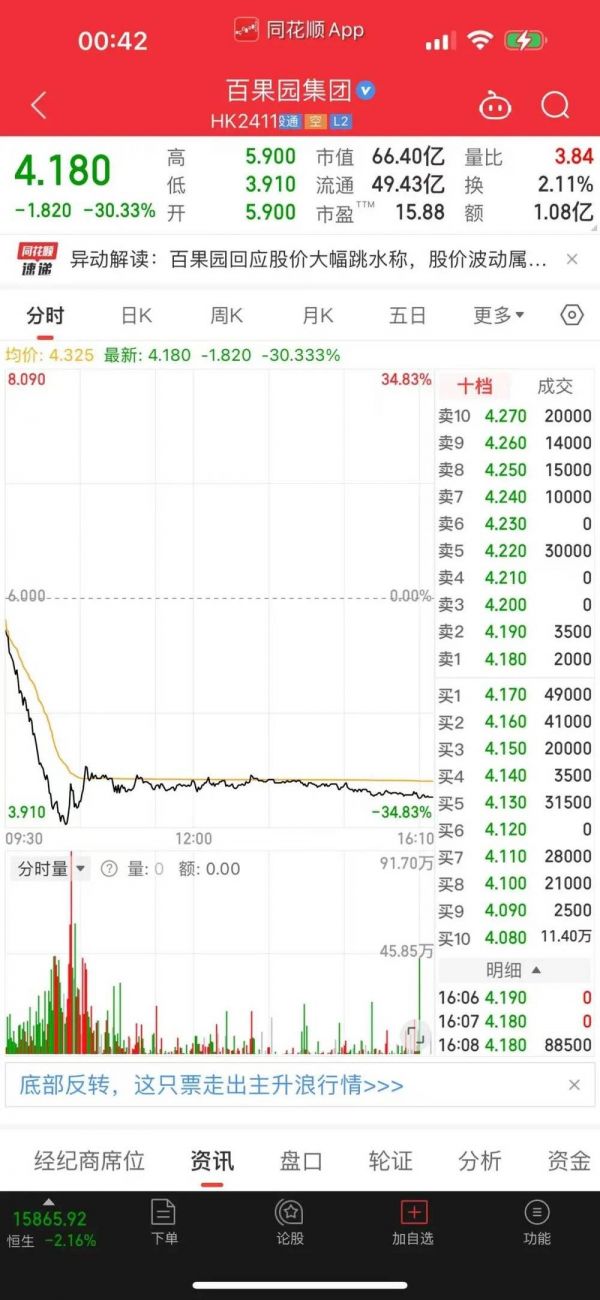The height and width of the screenshot is (1300, 600).
Task: Show the 五日 chart tab
Action: click(407, 316)
